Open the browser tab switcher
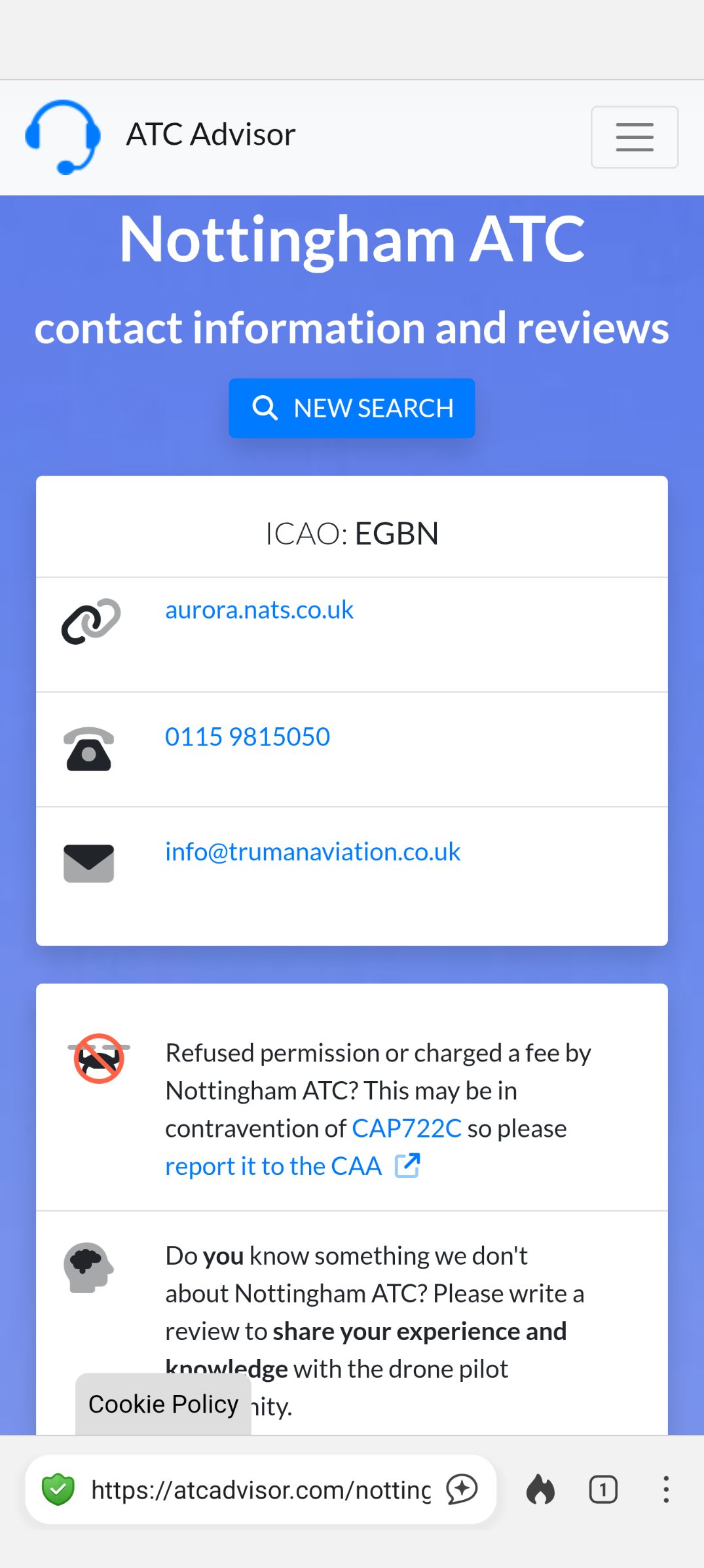Screen dimensions: 704x1568 (x=603, y=1489)
